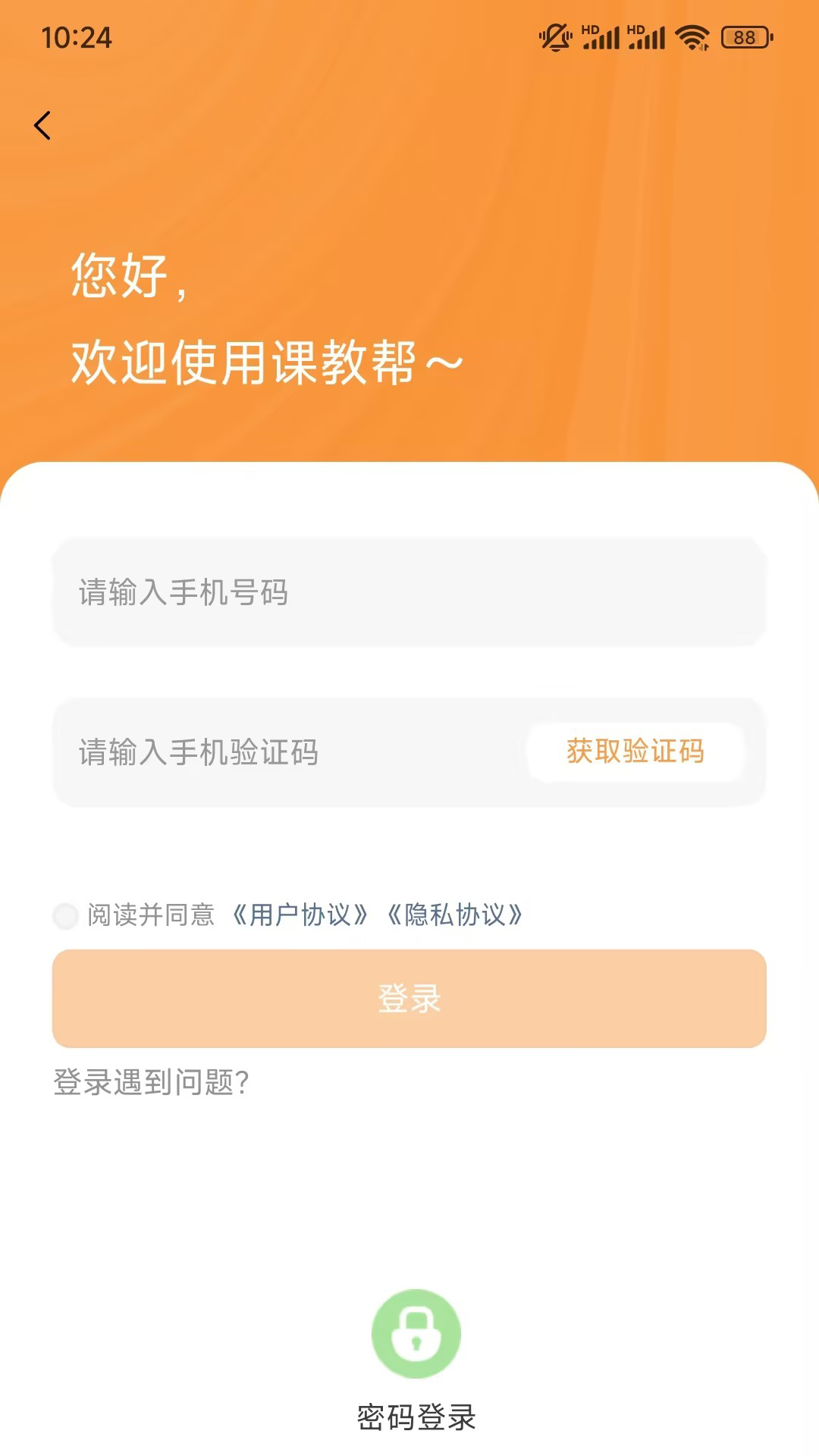Tap the 欢迎使用课教帮 welcome heading
Viewport: 819px width, 1456px height.
coord(265,360)
